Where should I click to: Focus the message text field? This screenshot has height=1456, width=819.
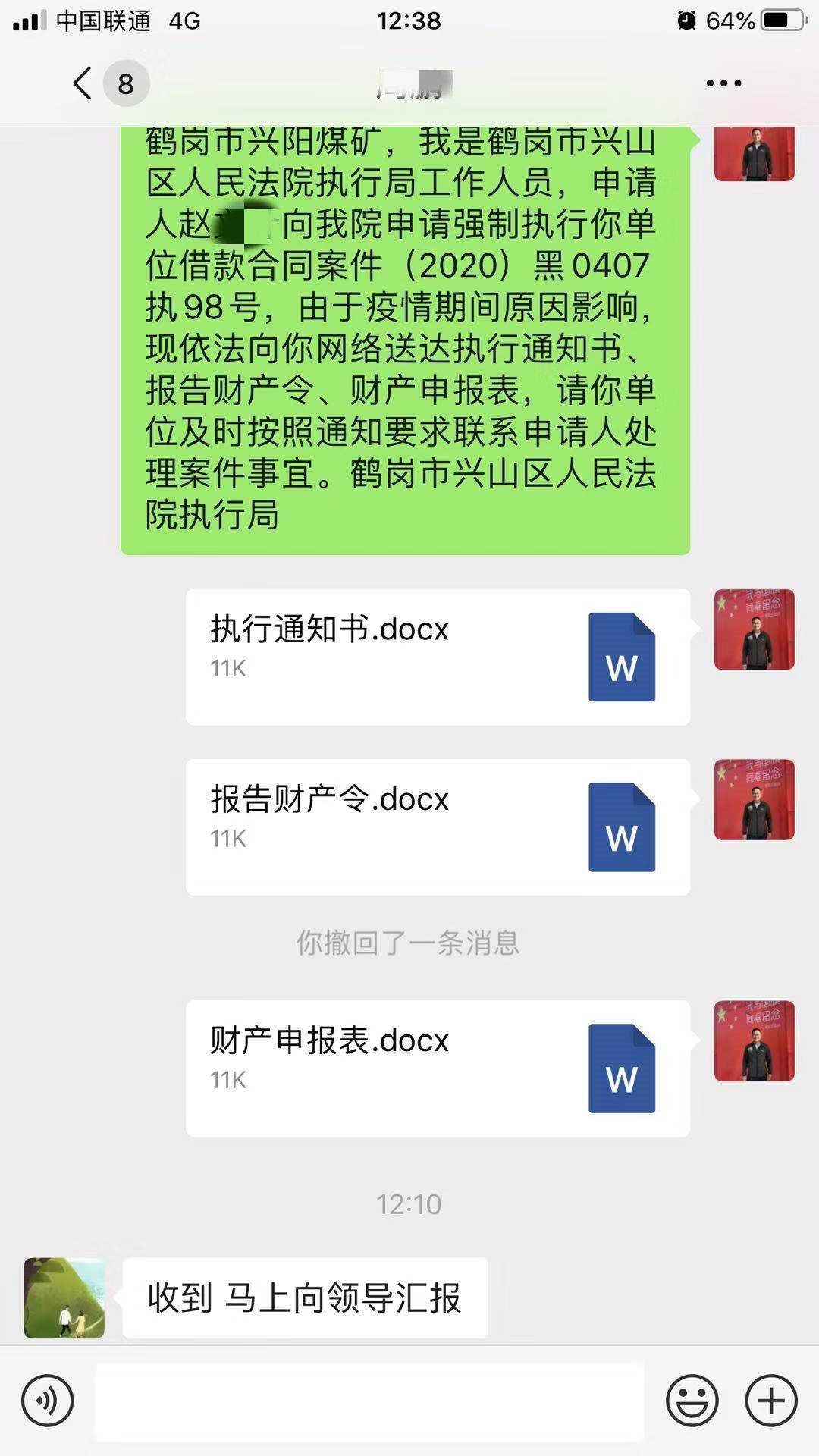click(x=369, y=1401)
